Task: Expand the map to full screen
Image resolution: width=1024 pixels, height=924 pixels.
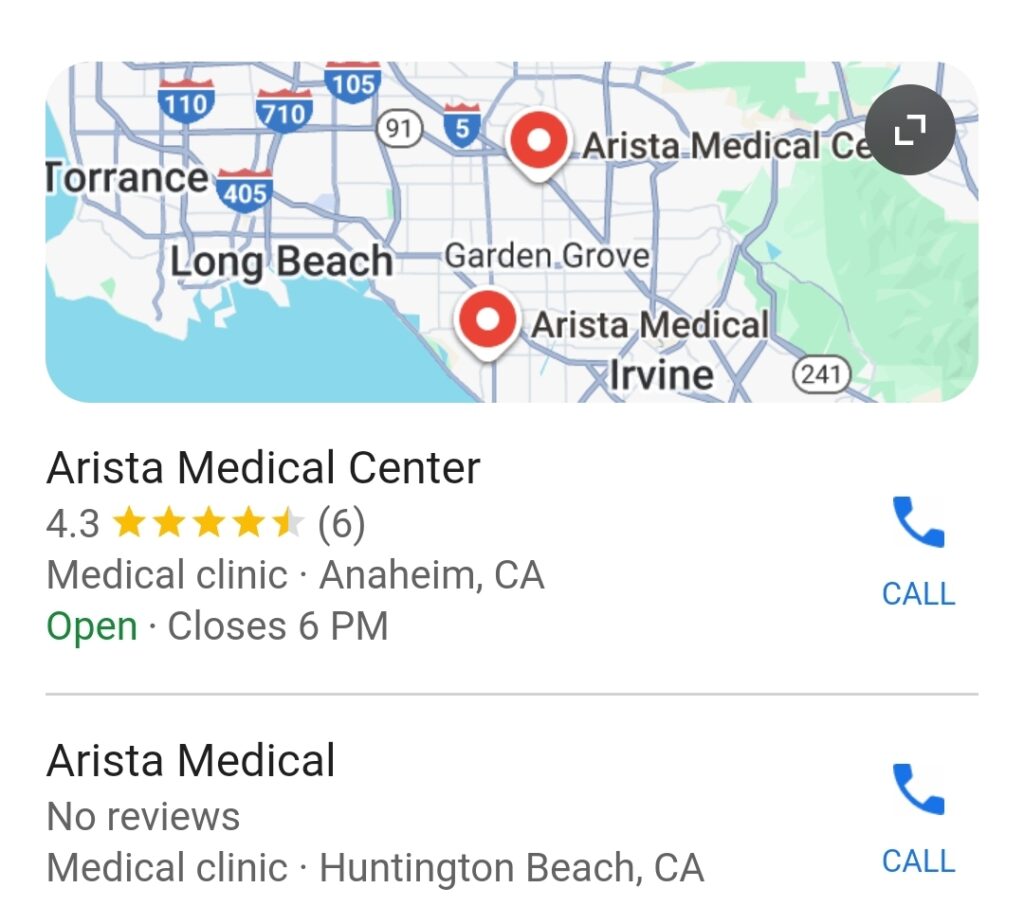Action: coord(909,130)
